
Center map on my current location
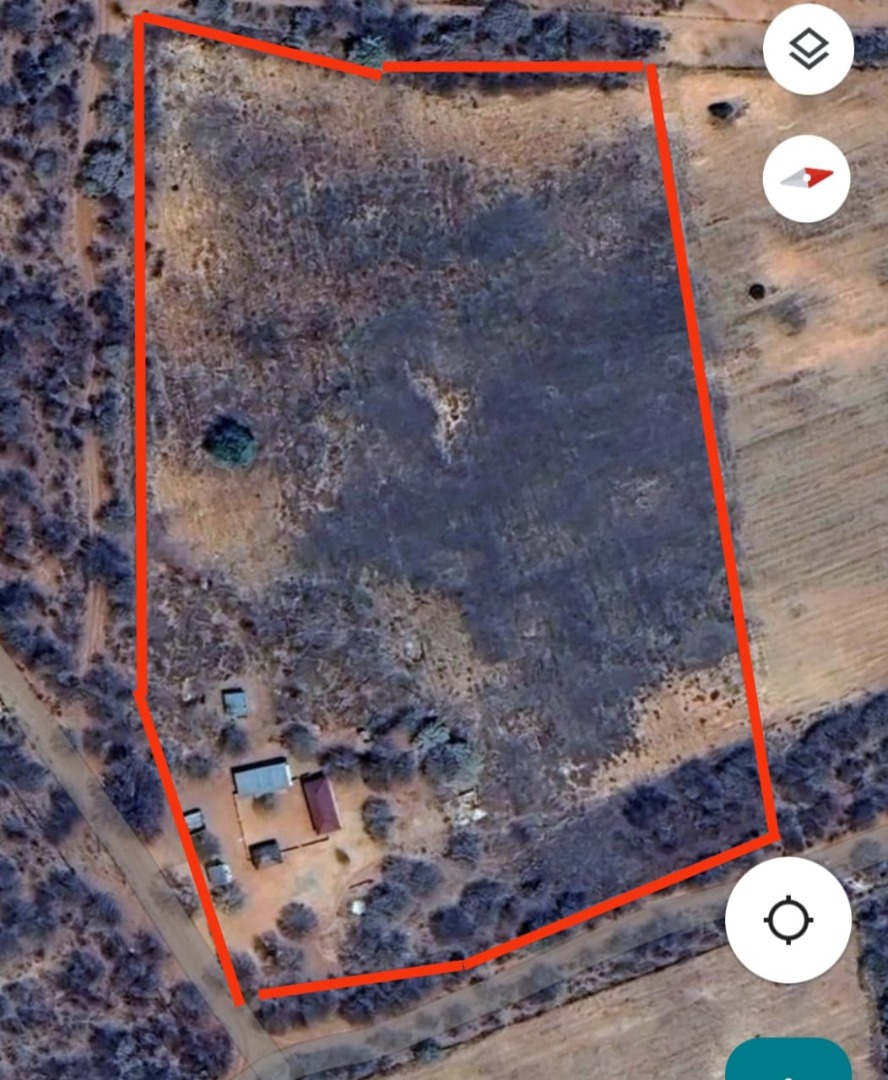tap(788, 919)
